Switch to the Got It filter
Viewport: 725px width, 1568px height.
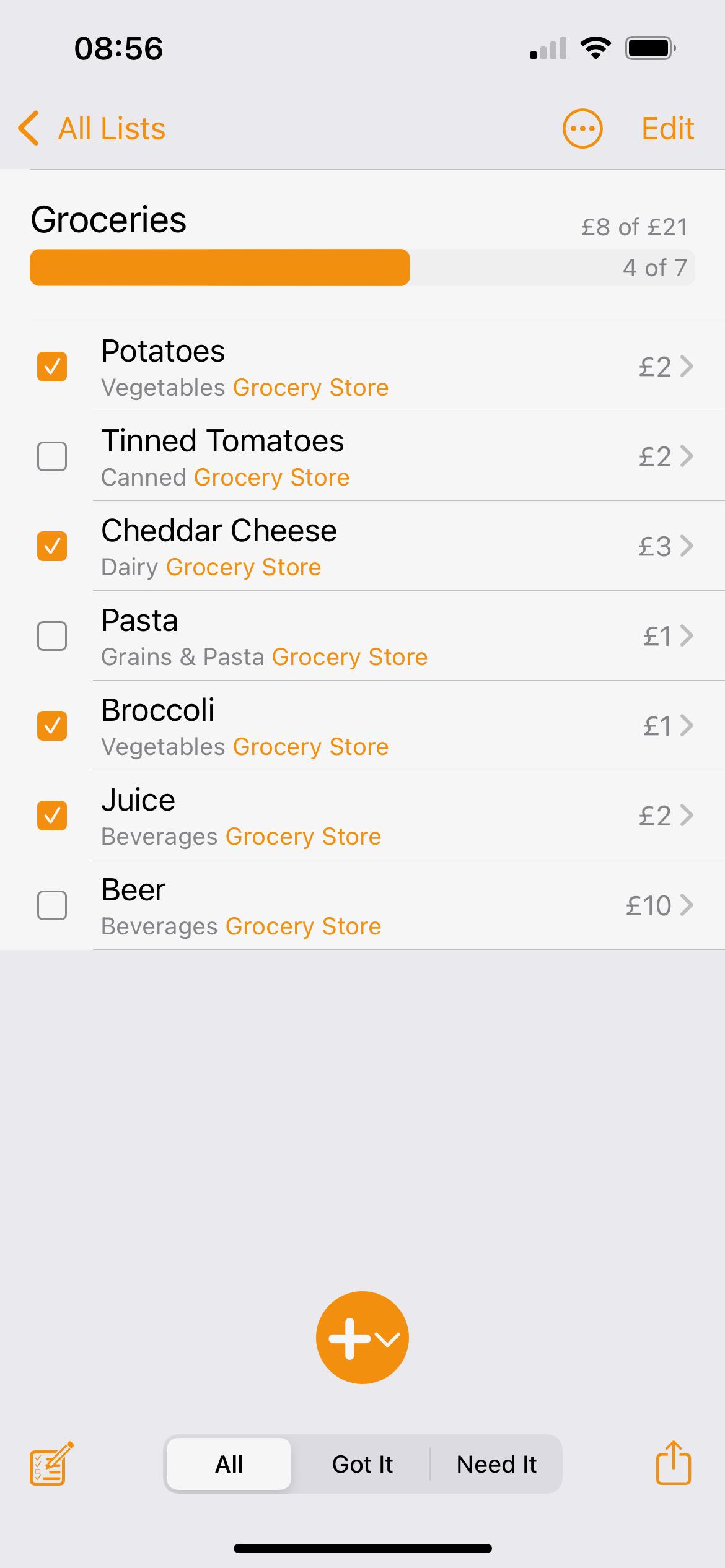click(362, 1465)
